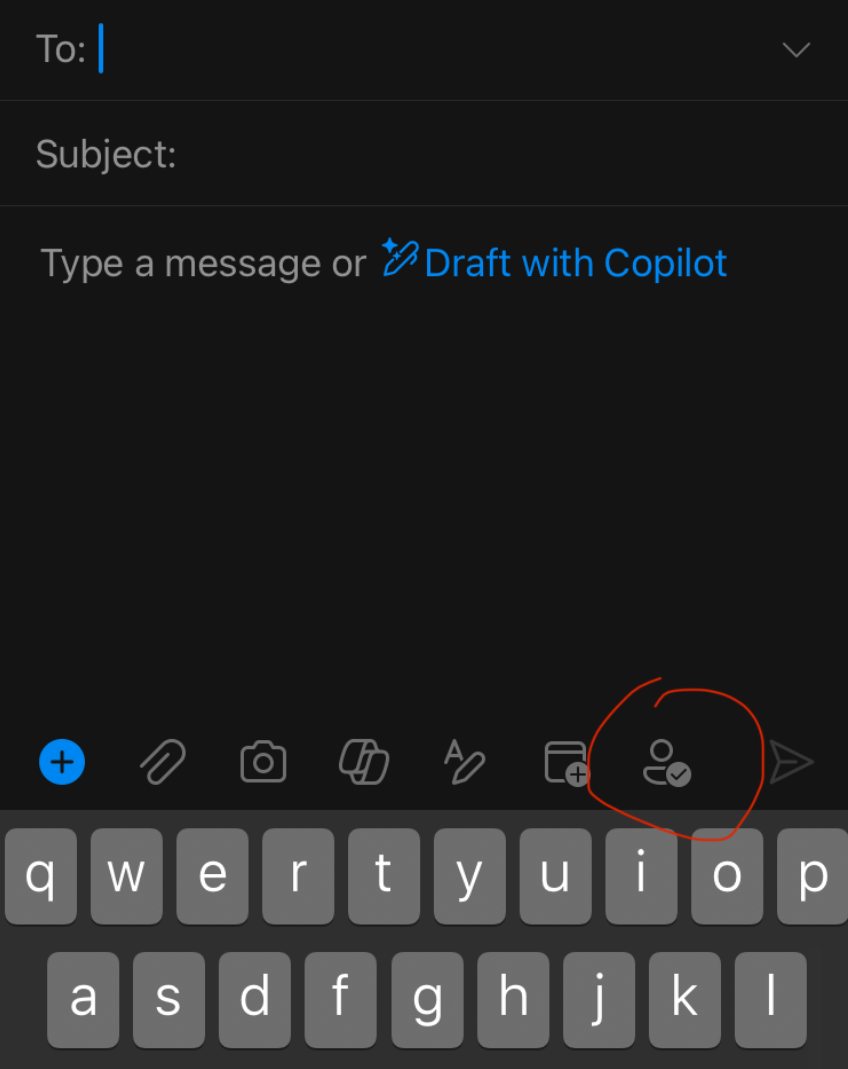This screenshot has height=1069, width=848.
Task: Open the blue plus menu
Action: 62,763
